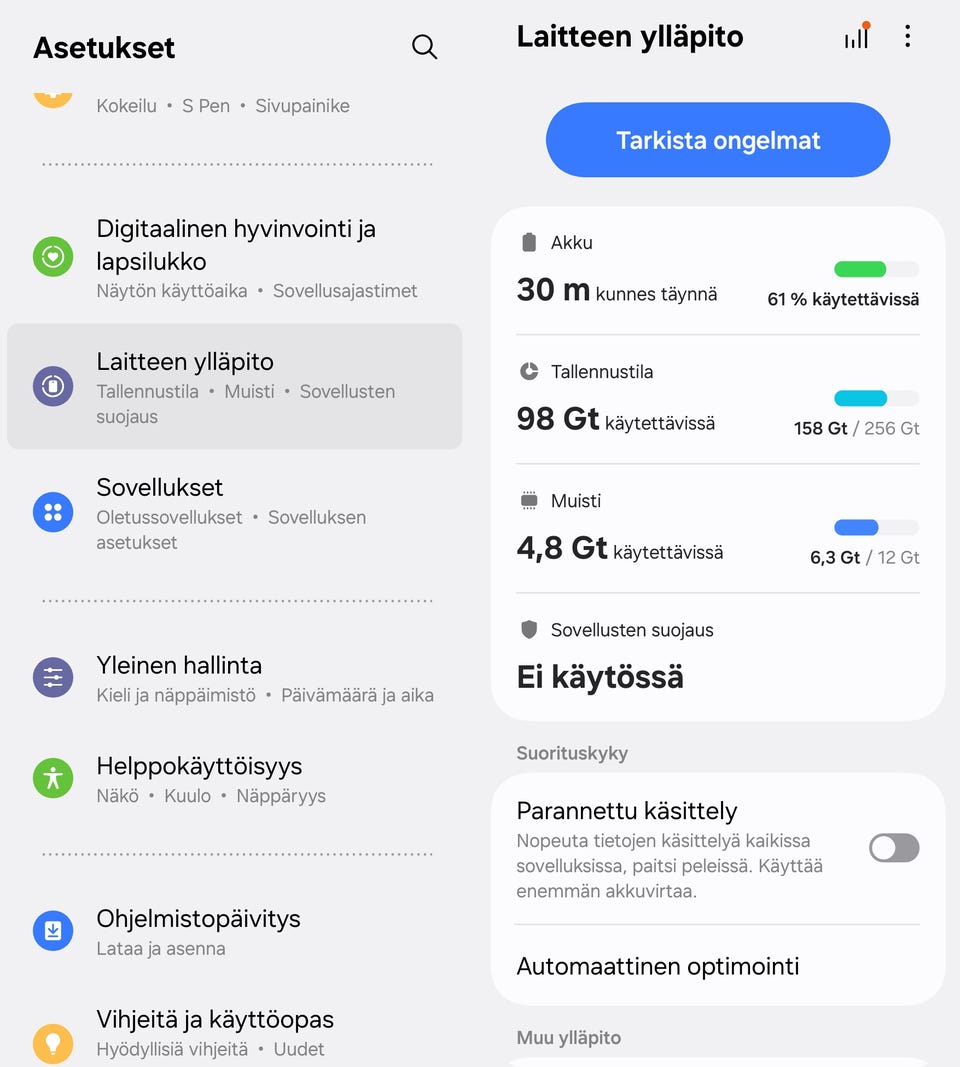This screenshot has width=960, height=1067.
Task: Select Yleinen hallinta from the sidebar
Action: (178, 665)
